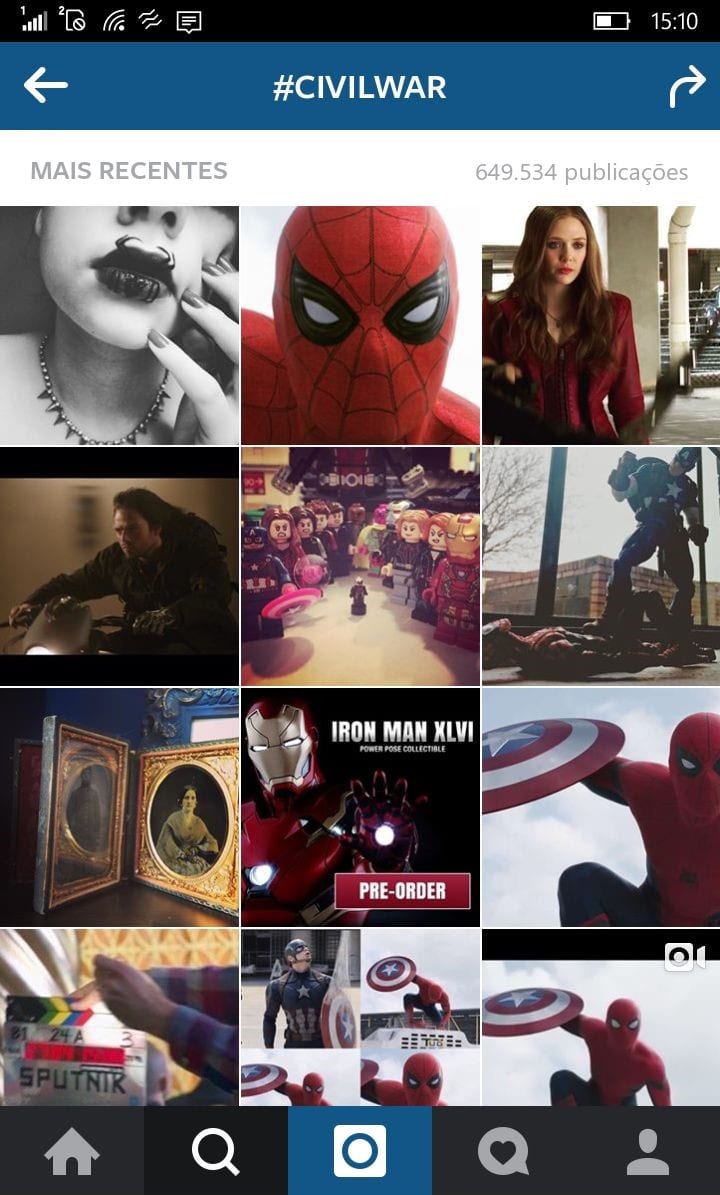Open the motorcycle rider photo

(119, 566)
